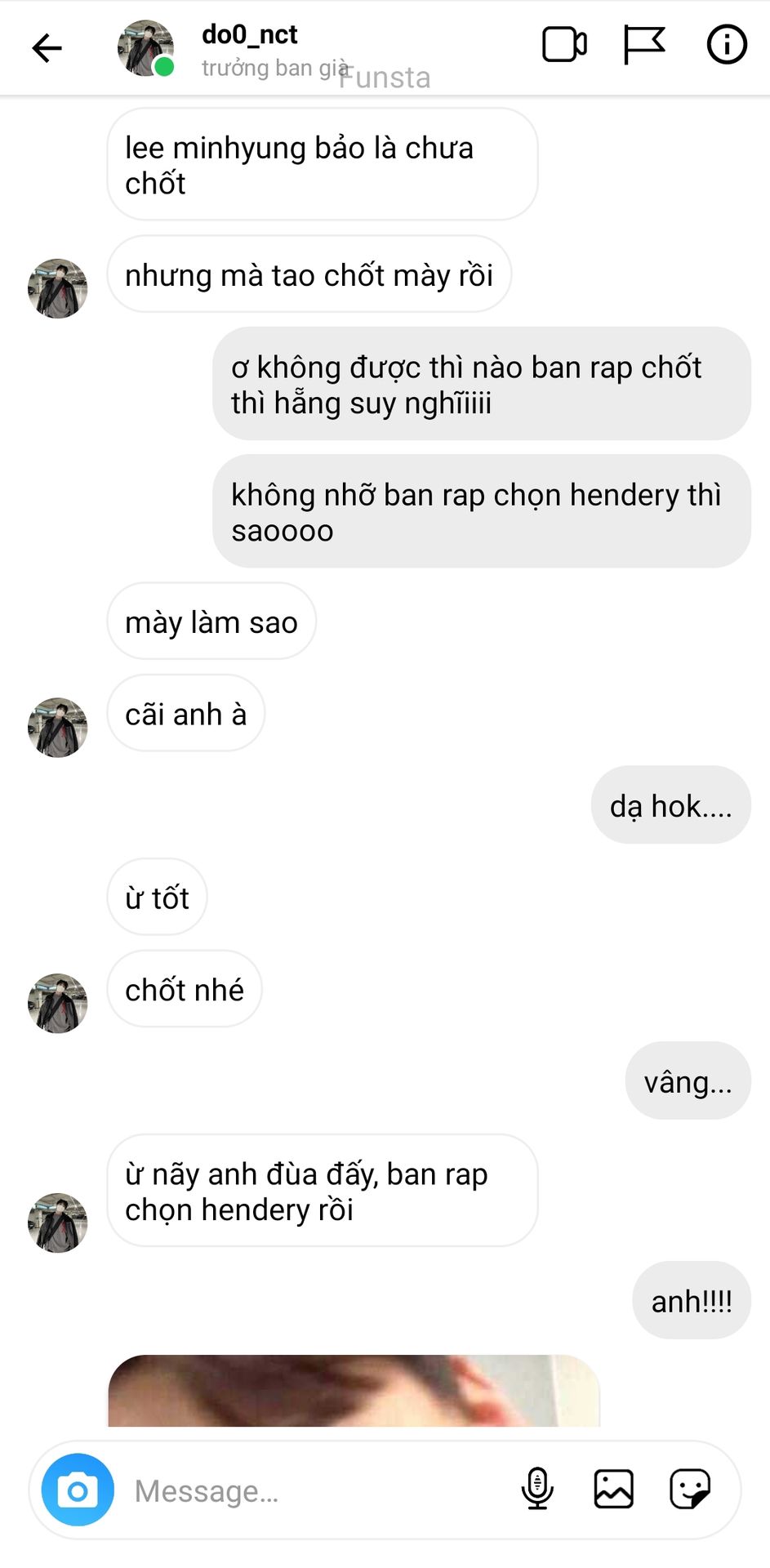Open the camera to send a photo
Viewport: 770px width, 1568px height.
click(78, 1490)
